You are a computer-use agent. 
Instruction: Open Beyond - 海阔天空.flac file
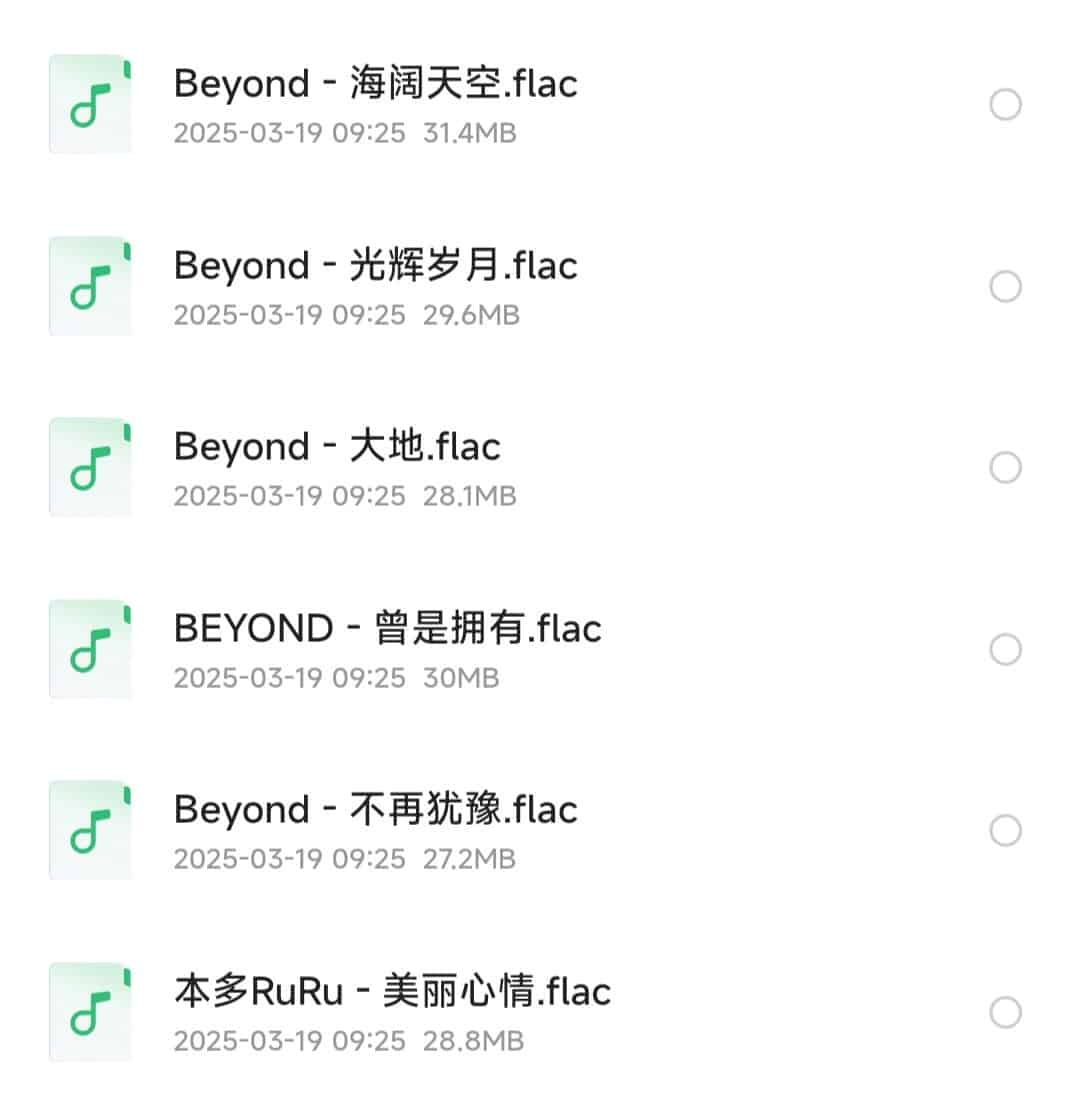[375, 84]
